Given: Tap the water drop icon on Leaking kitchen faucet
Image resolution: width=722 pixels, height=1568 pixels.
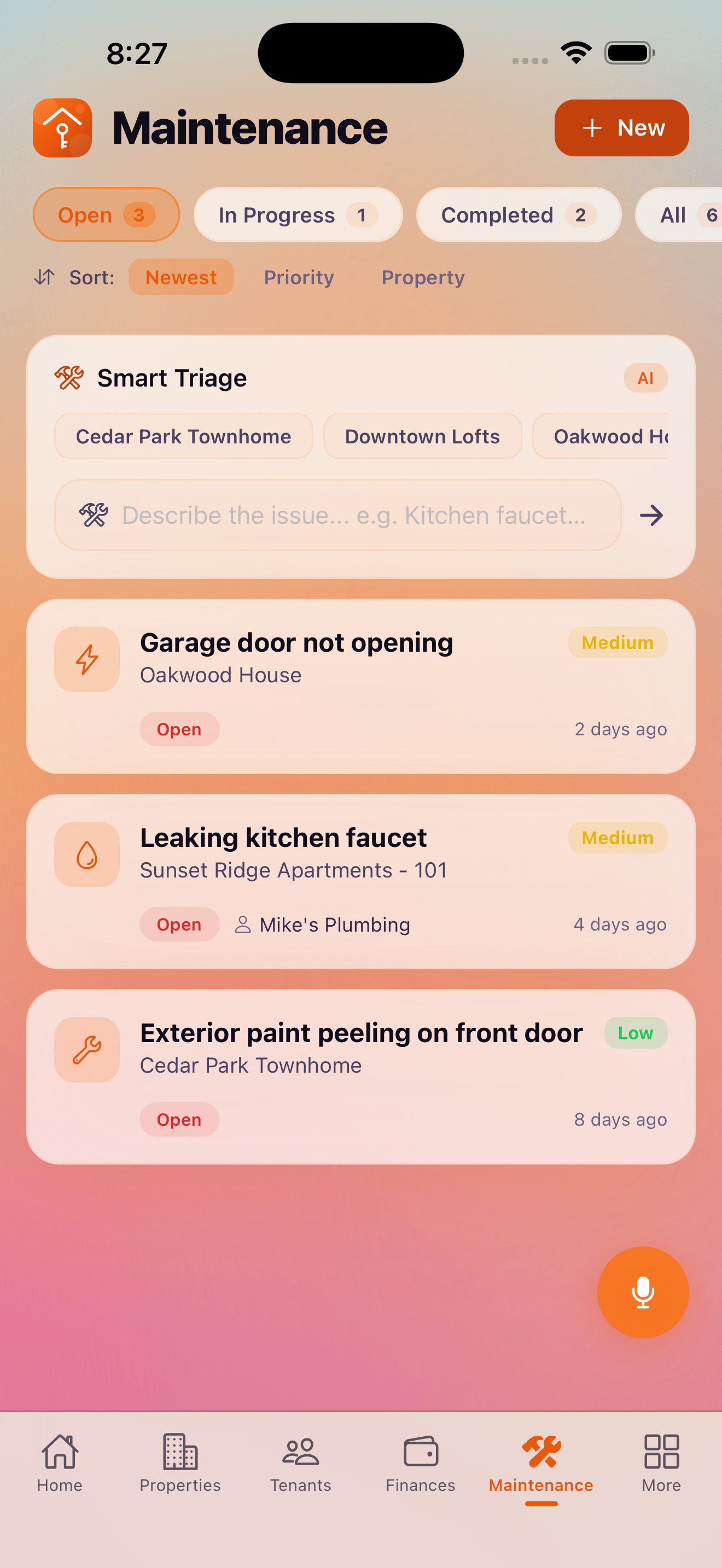Looking at the screenshot, I should tap(86, 855).
